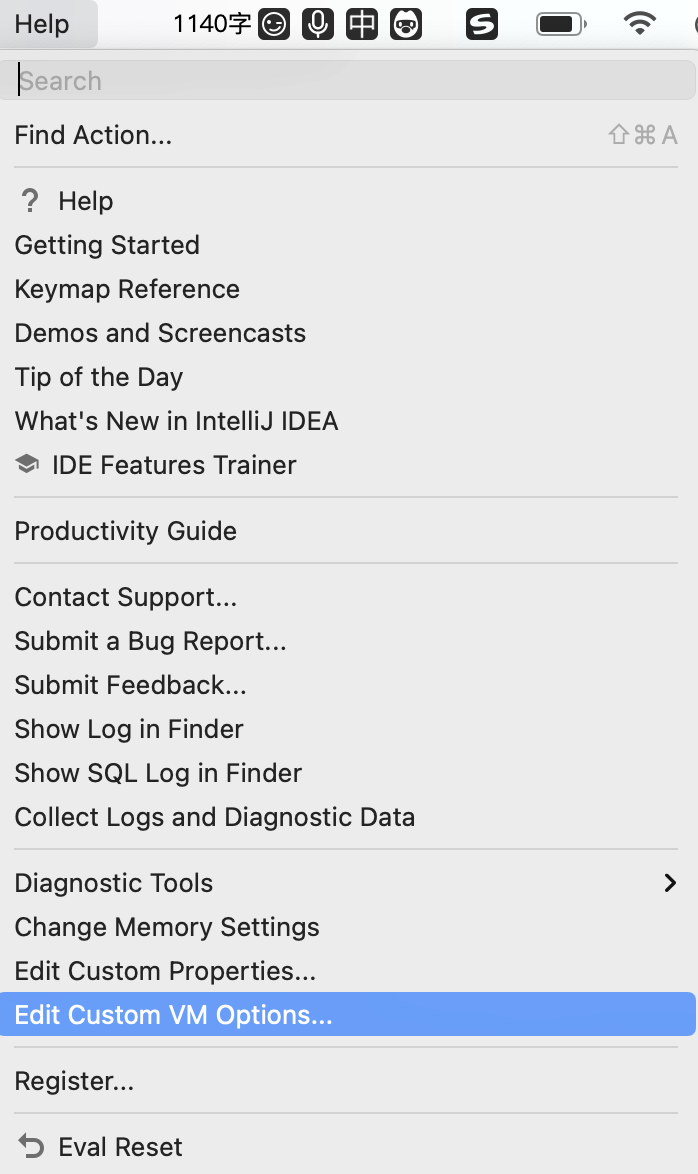Viewport: 698px width, 1174px height.
Task: Select Edit Custom VM Options...
Action: [x=173, y=1015]
